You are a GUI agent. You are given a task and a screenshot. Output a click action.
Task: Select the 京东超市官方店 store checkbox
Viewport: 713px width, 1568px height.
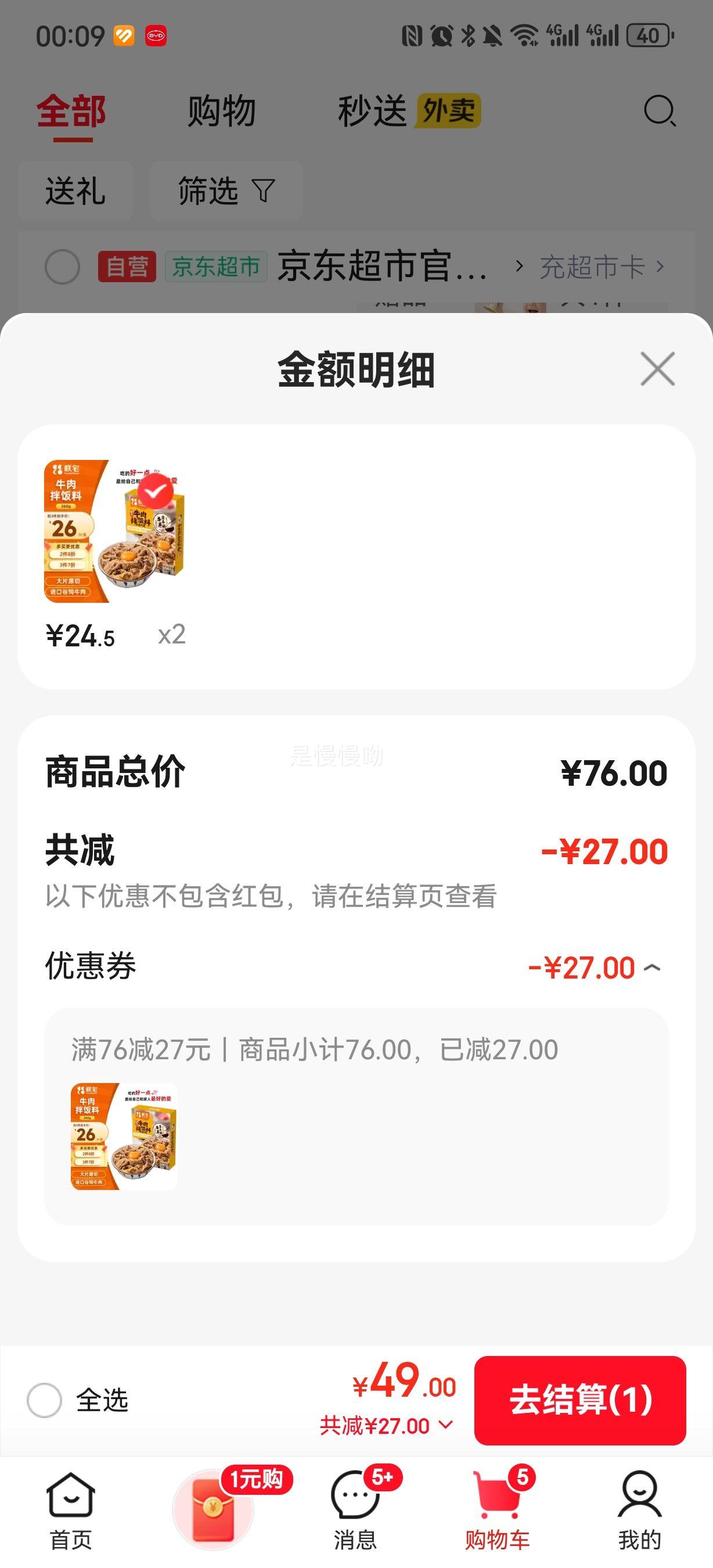[x=64, y=267]
